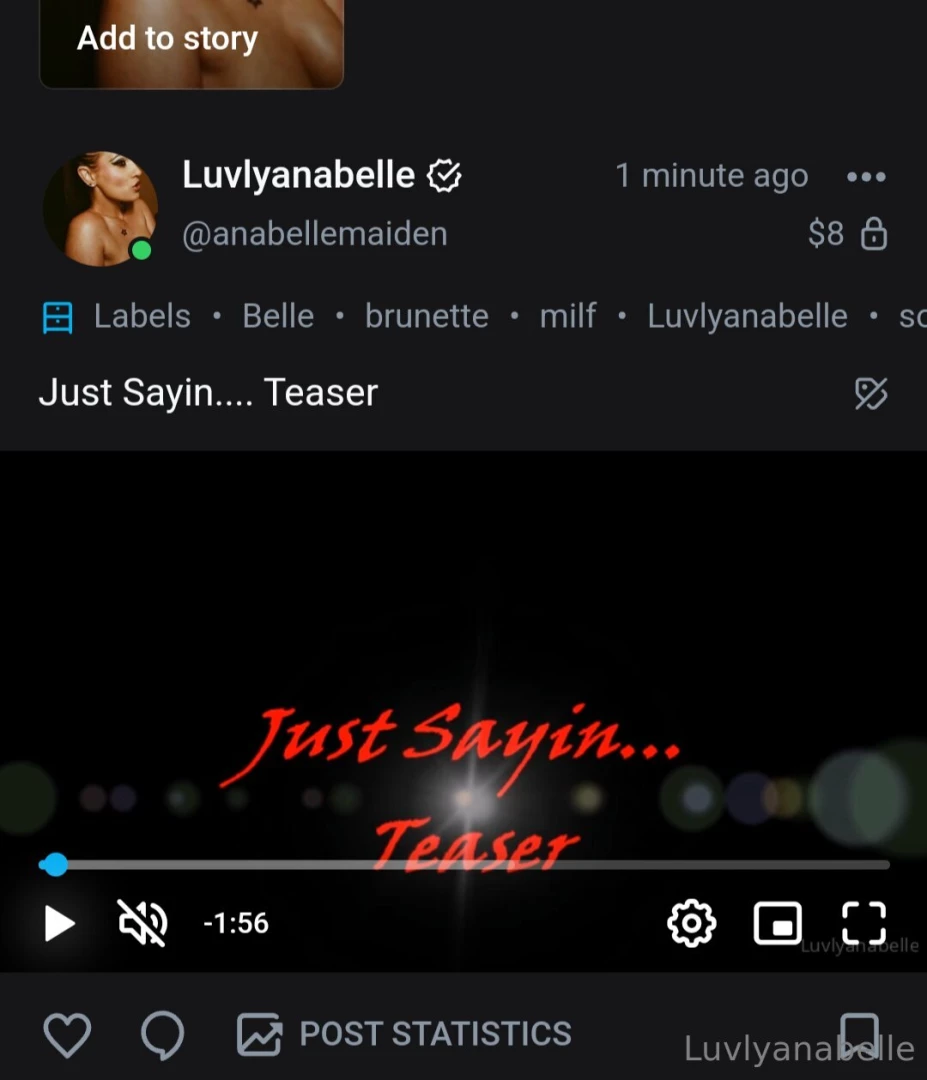
Task: Open video settings gear
Action: (691, 923)
